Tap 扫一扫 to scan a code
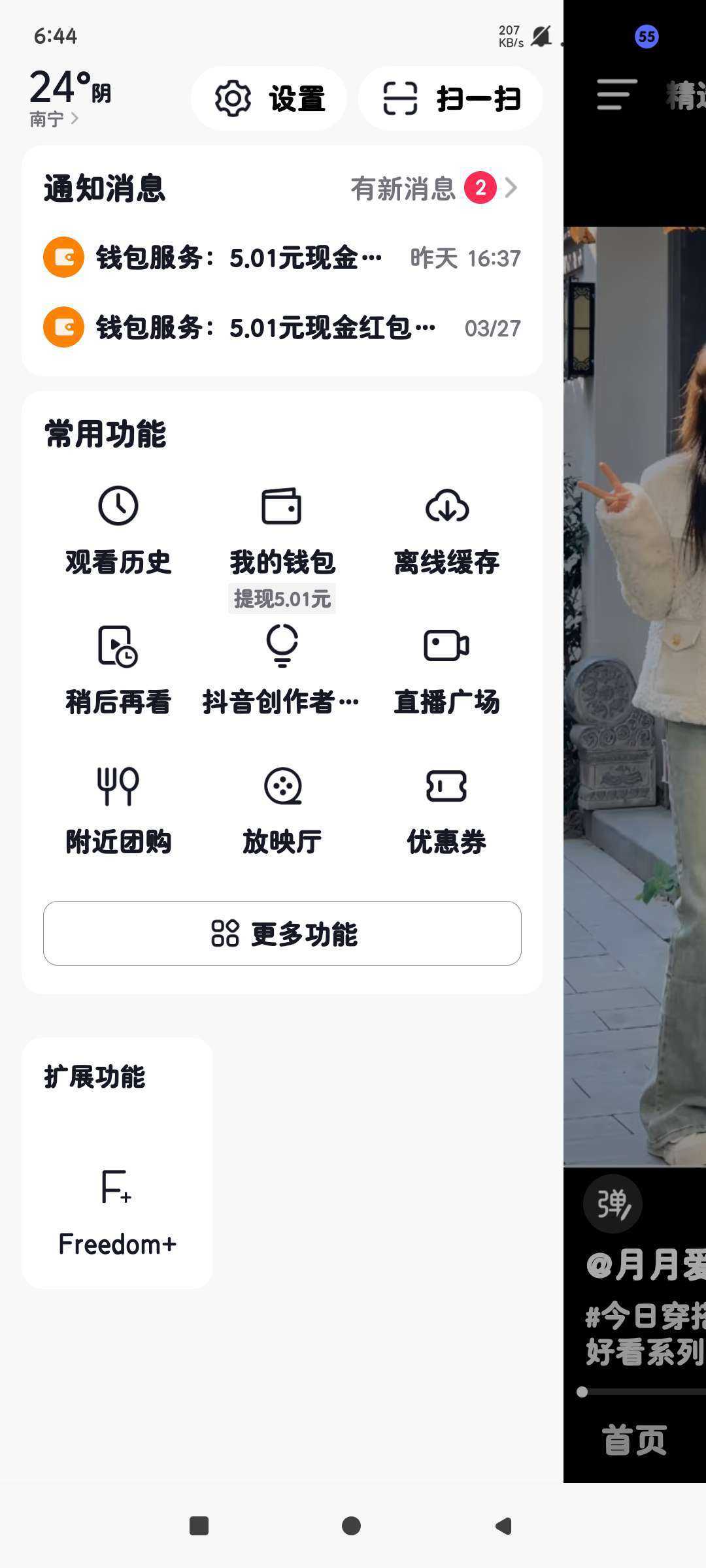 tap(450, 99)
